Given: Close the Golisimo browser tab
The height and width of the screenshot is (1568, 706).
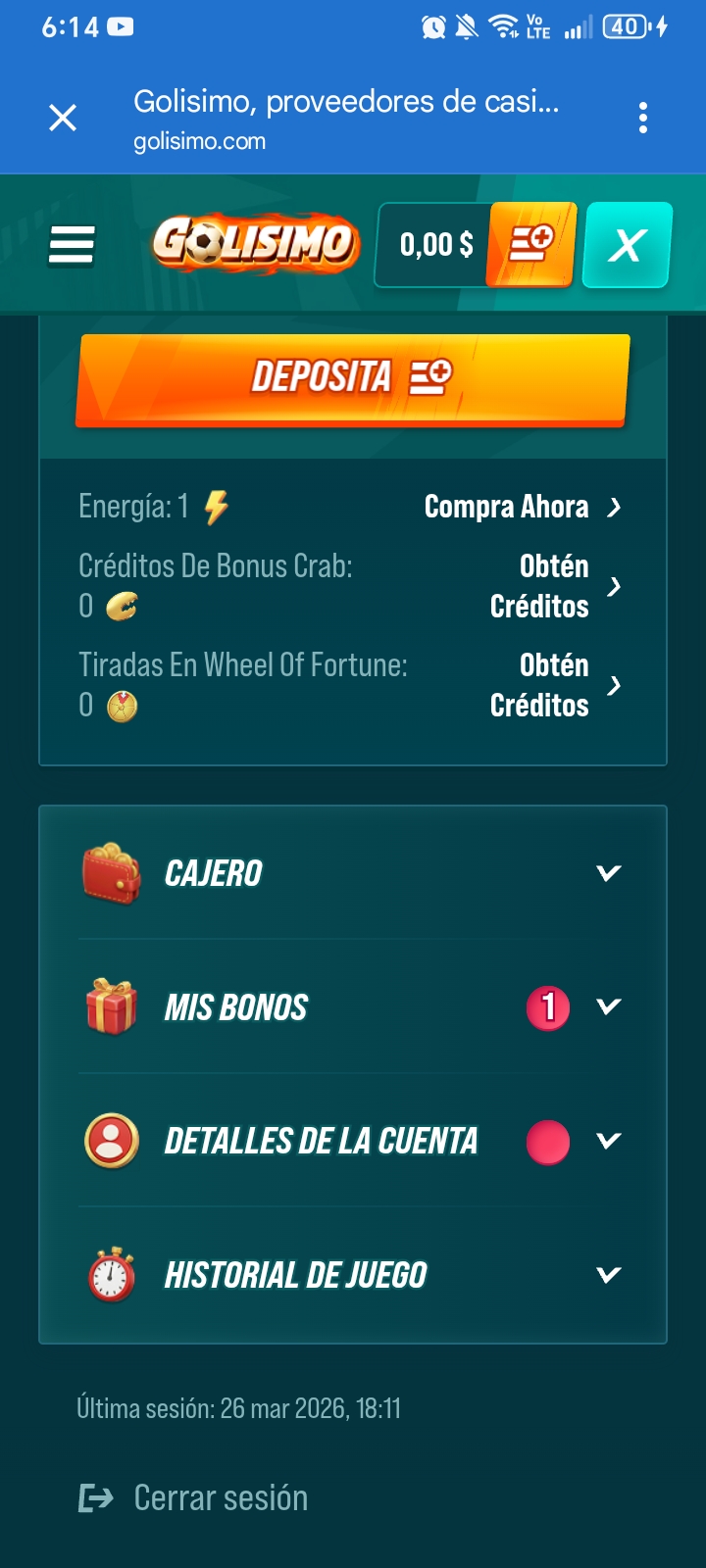Looking at the screenshot, I should pos(63,119).
